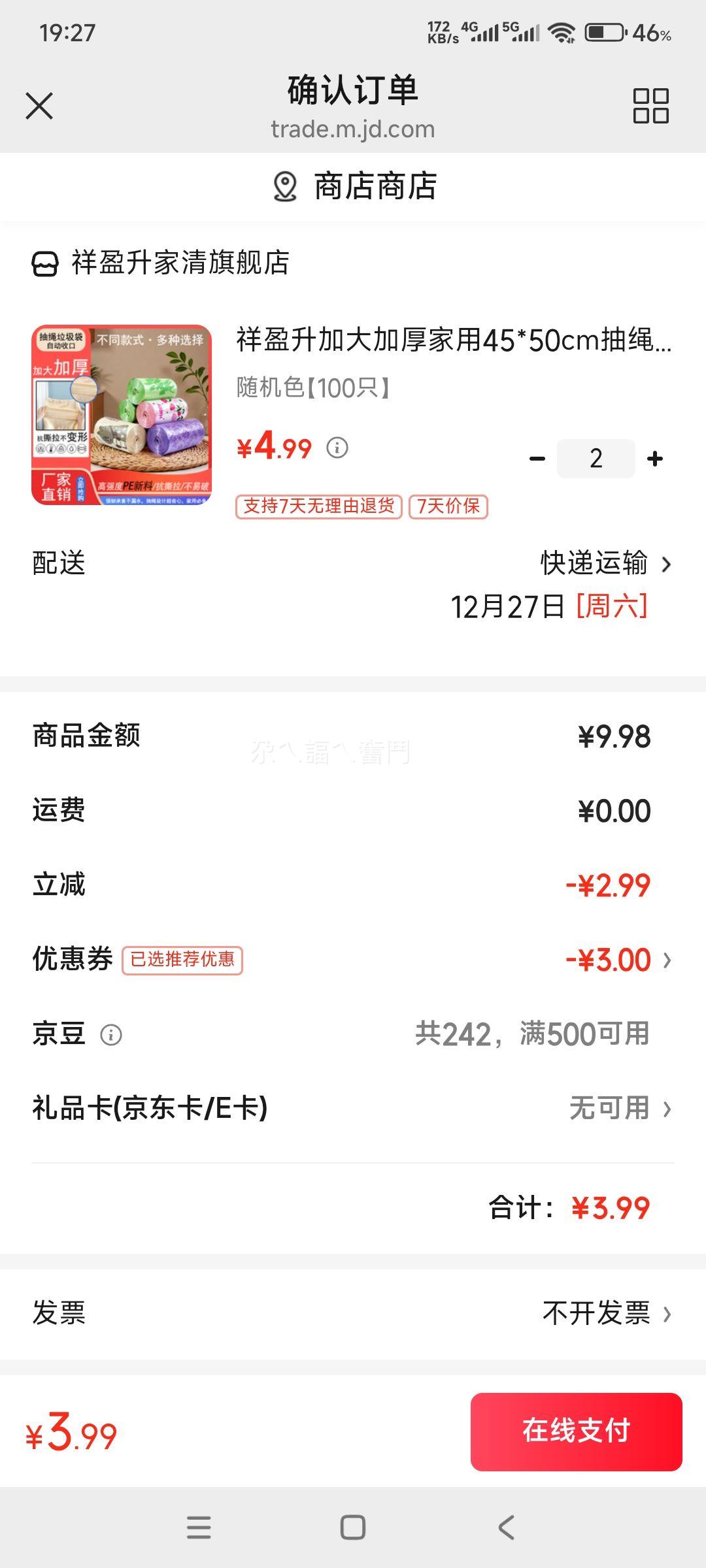Open the 优惠券 coupon selection

point(608,960)
